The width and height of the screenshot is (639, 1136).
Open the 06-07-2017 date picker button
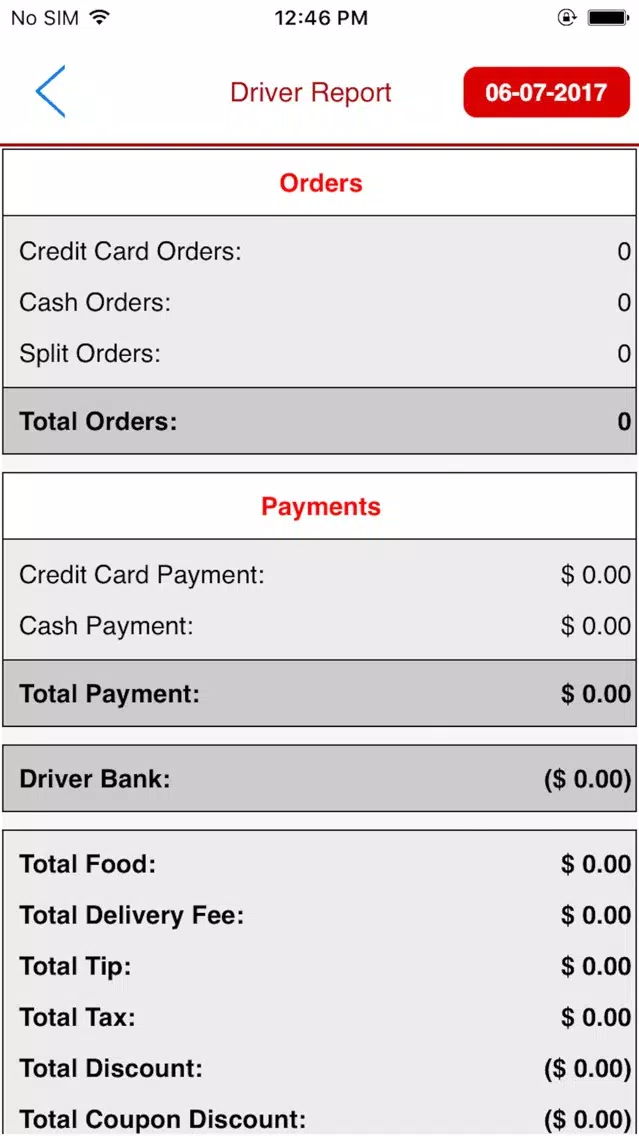pyautogui.click(x=546, y=92)
